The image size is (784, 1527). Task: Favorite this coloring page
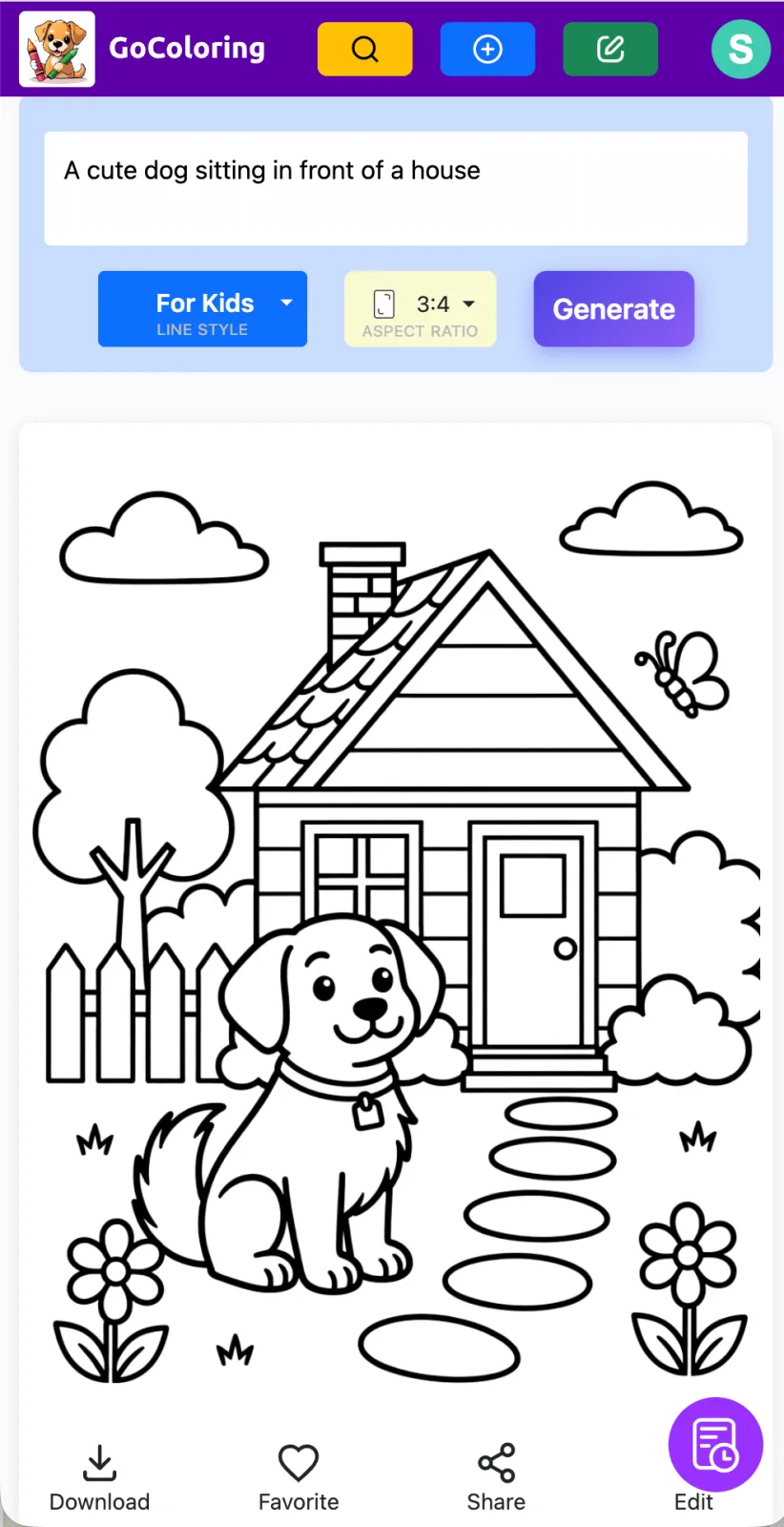coord(299,1477)
